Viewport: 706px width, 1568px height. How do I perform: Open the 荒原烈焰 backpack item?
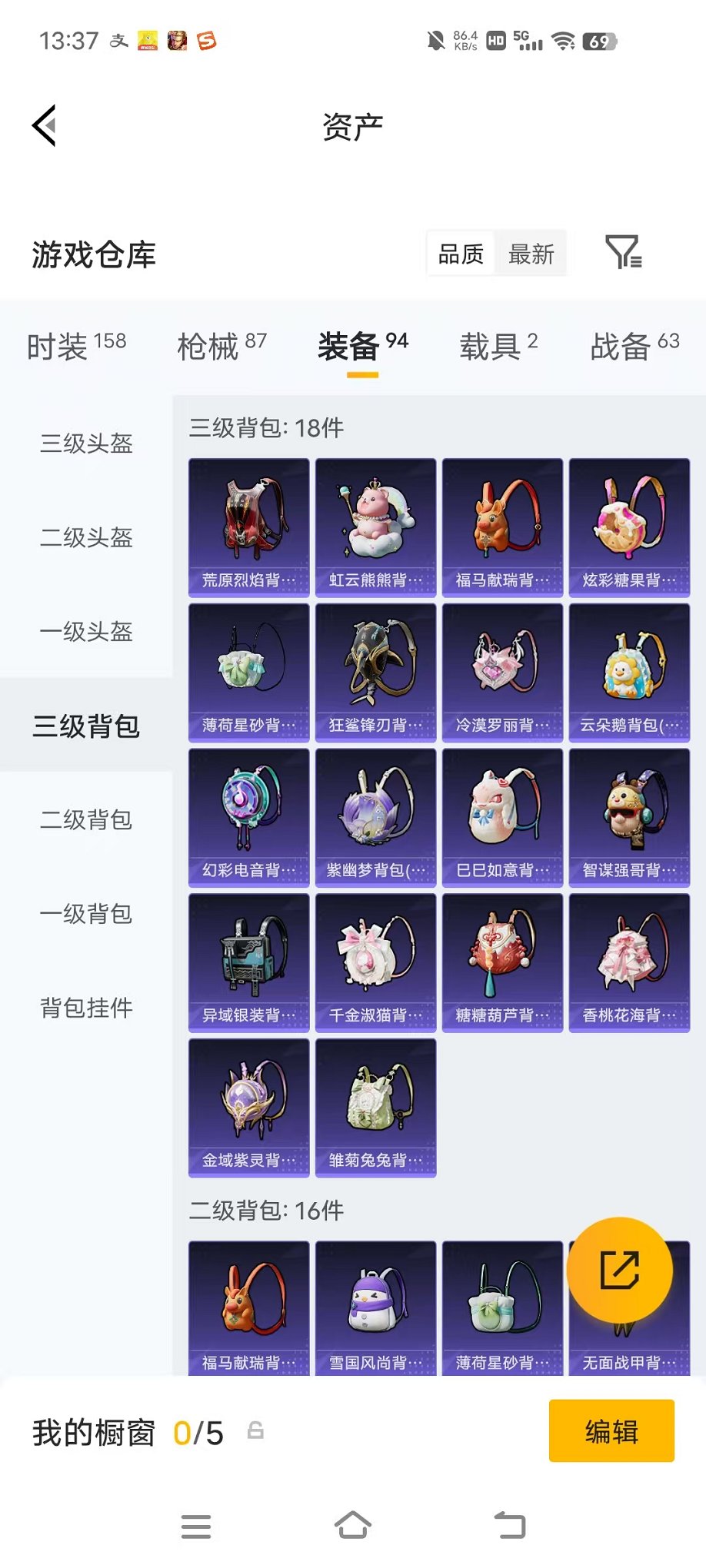point(248,527)
